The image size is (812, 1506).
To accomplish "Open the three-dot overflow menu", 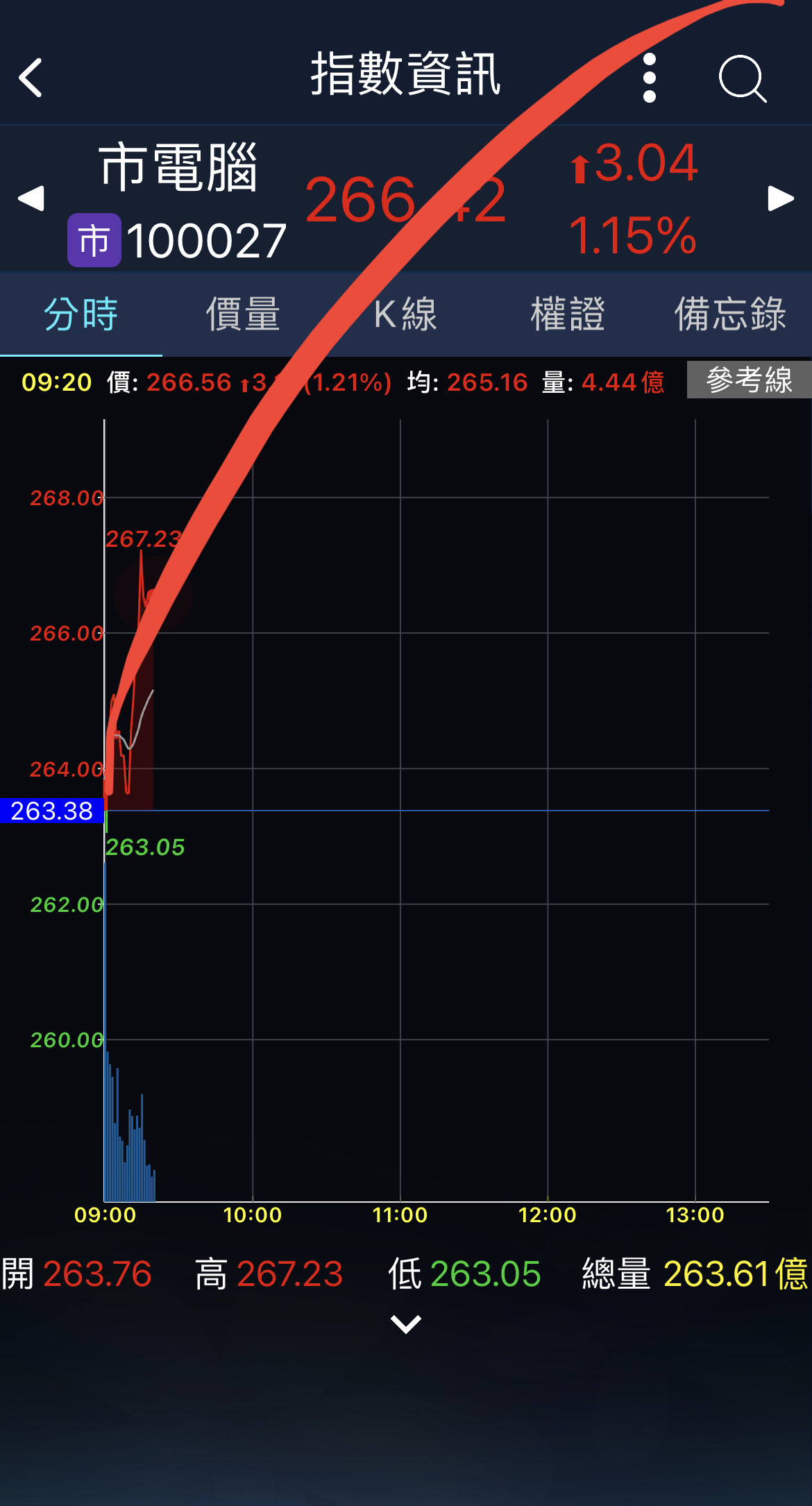I will pos(650,78).
